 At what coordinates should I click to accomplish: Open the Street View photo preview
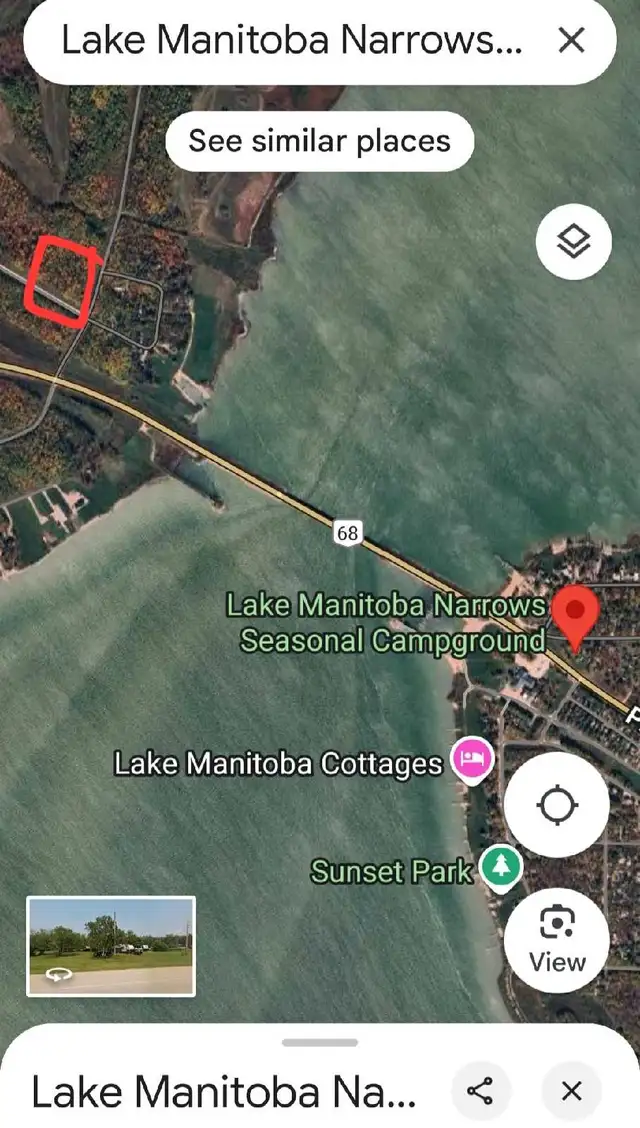[111, 946]
